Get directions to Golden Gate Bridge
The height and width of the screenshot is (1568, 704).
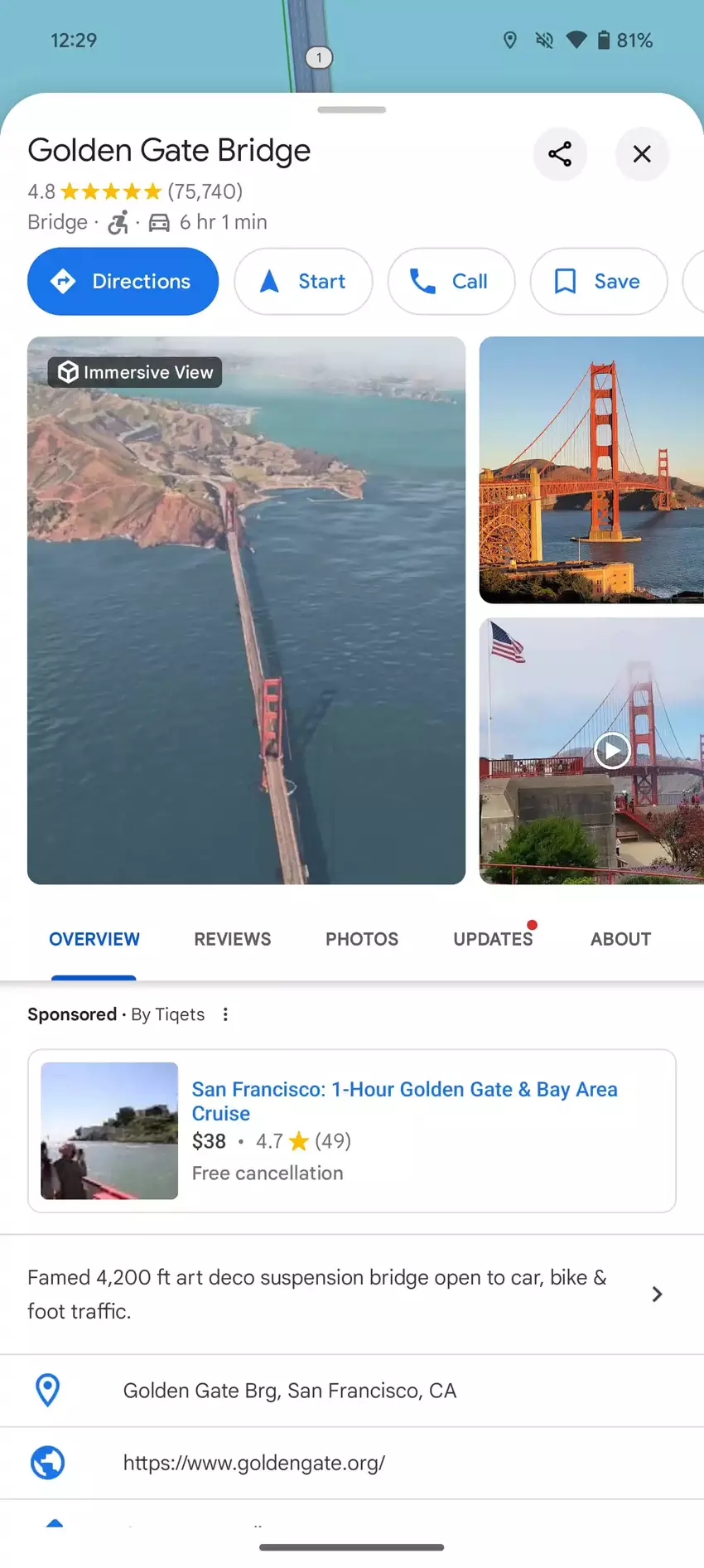[123, 282]
